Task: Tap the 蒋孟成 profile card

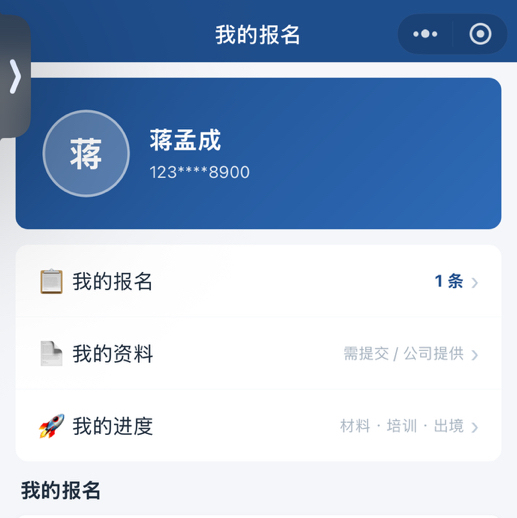Action: click(258, 153)
